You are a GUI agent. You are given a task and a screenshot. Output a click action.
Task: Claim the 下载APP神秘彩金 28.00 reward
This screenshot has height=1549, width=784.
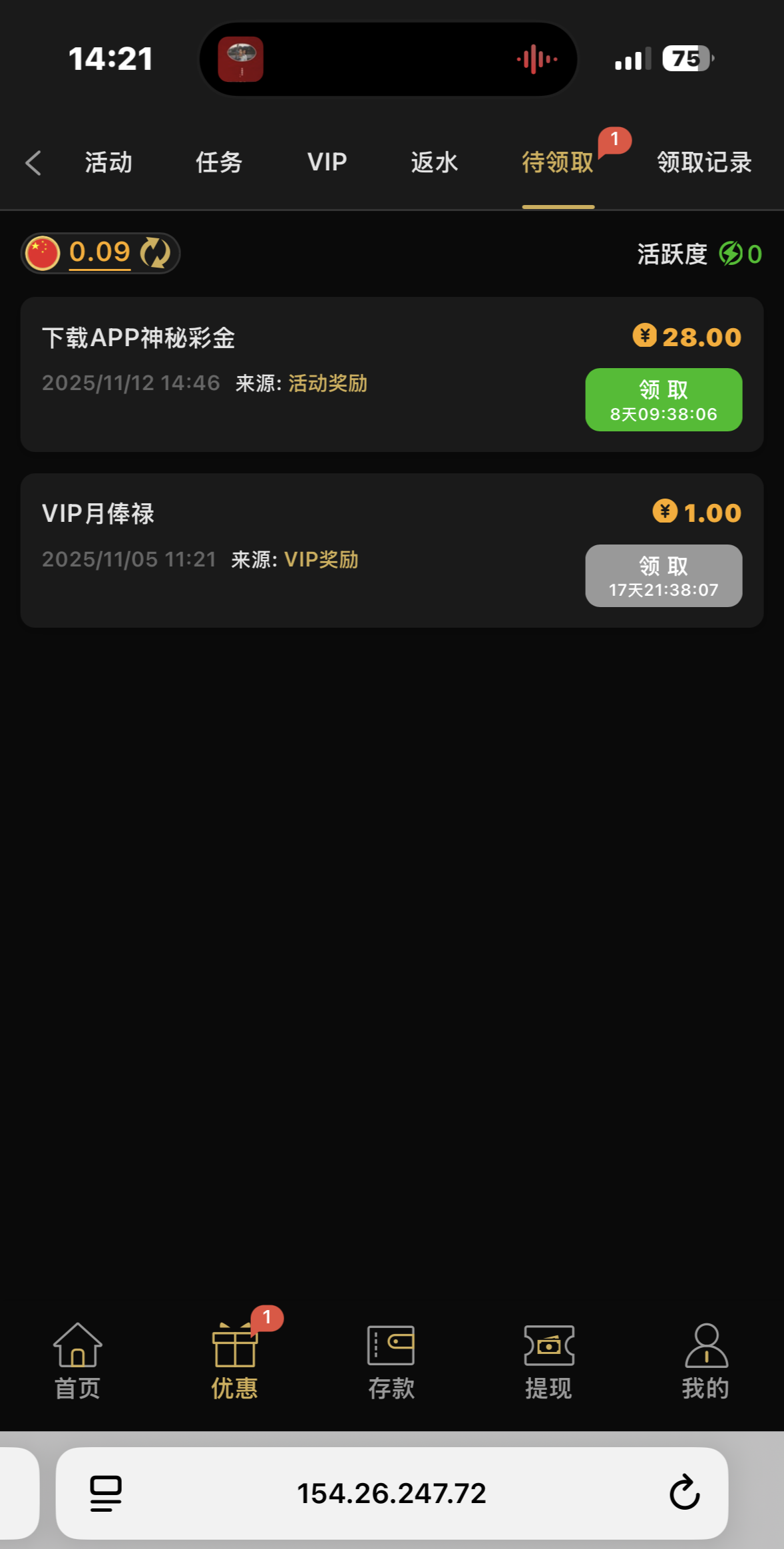(664, 399)
